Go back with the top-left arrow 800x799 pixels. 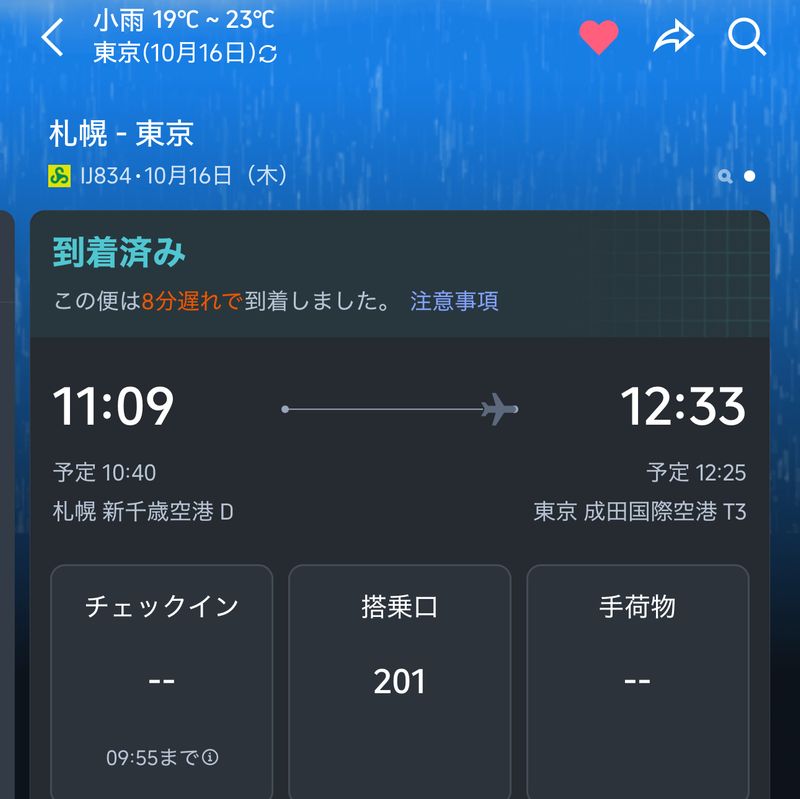(x=53, y=38)
